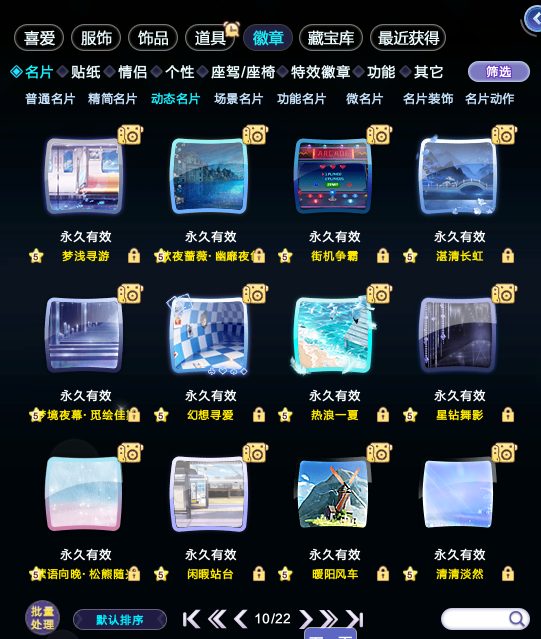
Task: Open the 街机争霸 card
Action: pos(333,176)
